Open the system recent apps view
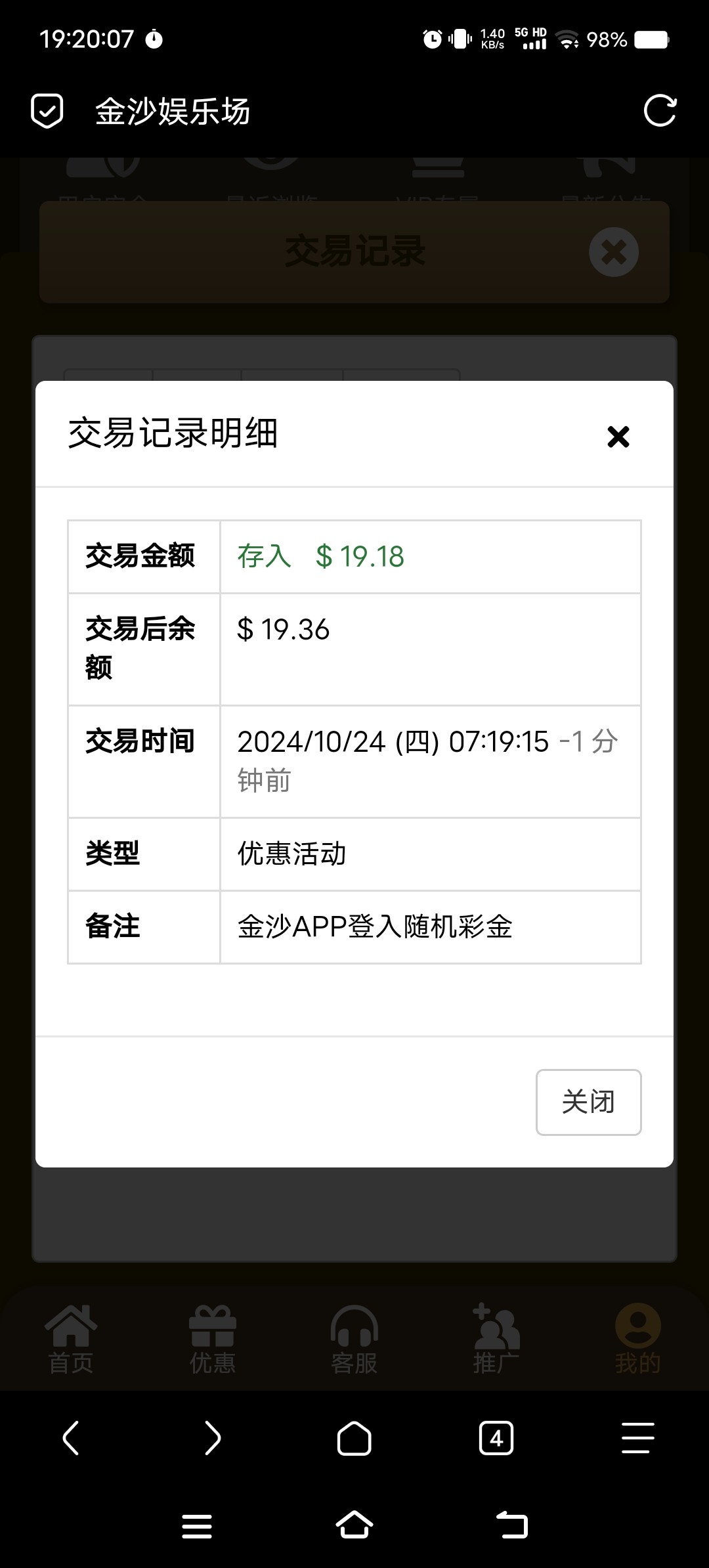709x1568 pixels. pos(197,1526)
